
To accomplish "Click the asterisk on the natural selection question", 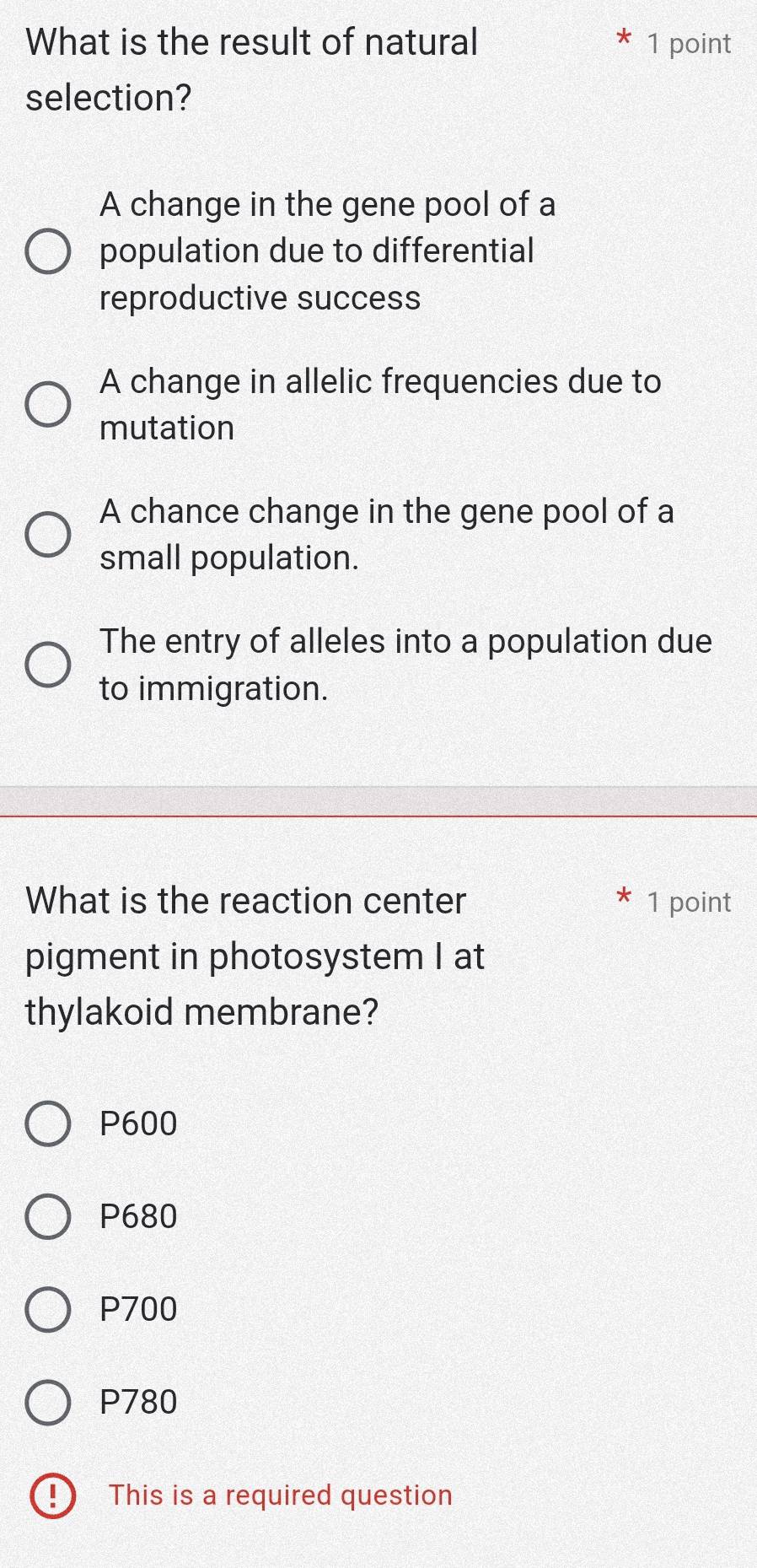I will click(623, 39).
